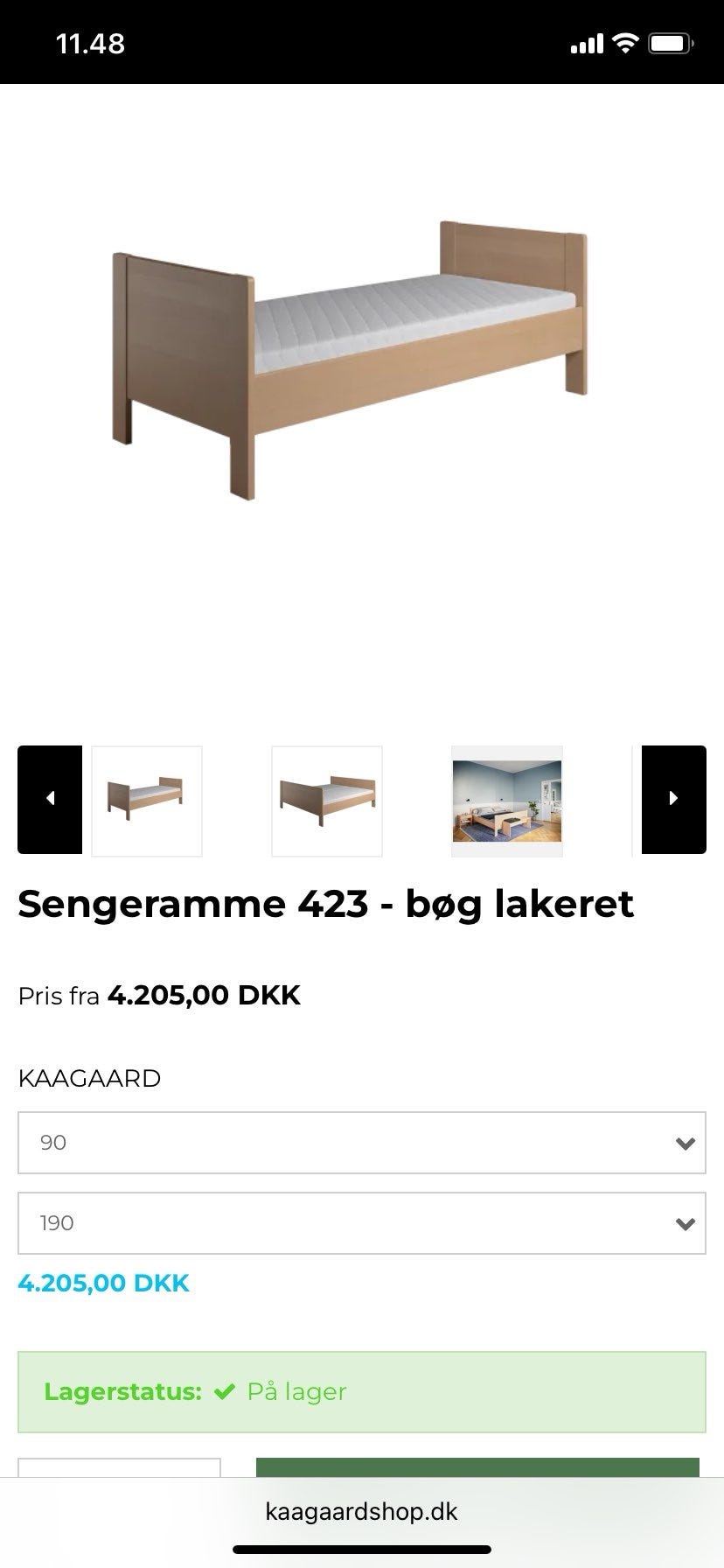Image resolution: width=724 pixels, height=1568 pixels.
Task: Tap the Wi-Fi icon in the status bar
Action: (x=624, y=42)
